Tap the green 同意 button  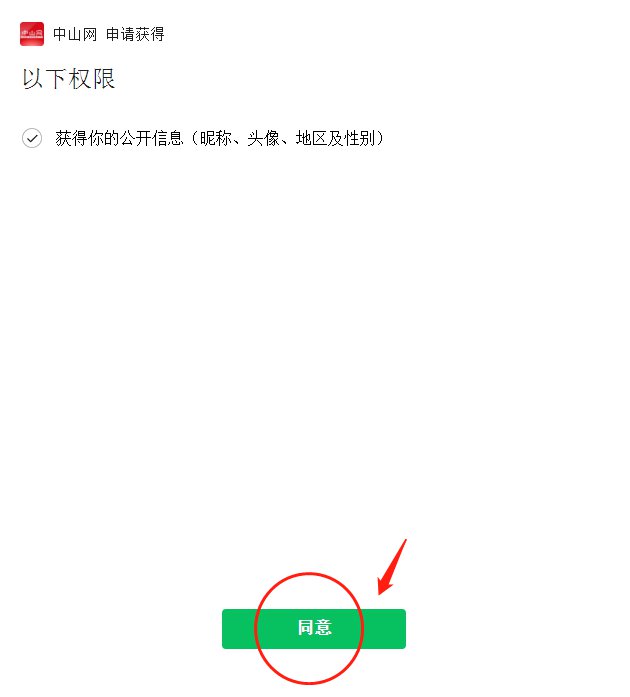pyautogui.click(x=313, y=628)
